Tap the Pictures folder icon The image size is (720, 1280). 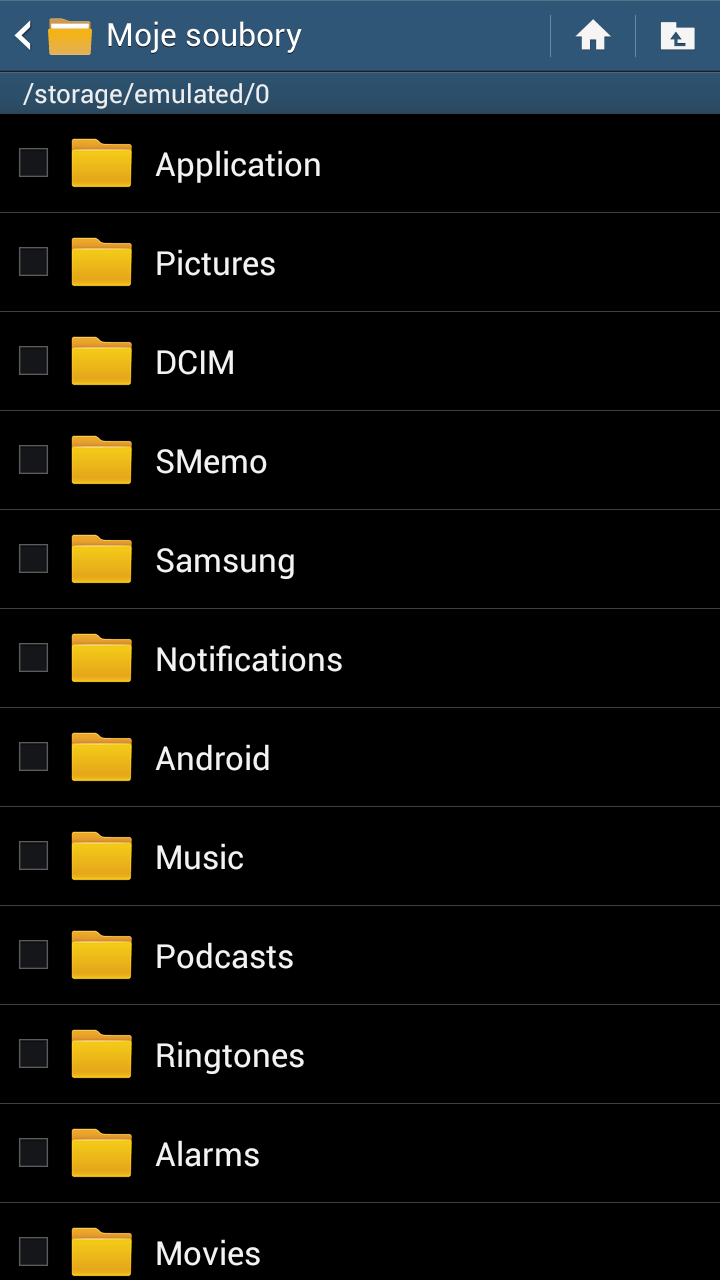[101, 262]
